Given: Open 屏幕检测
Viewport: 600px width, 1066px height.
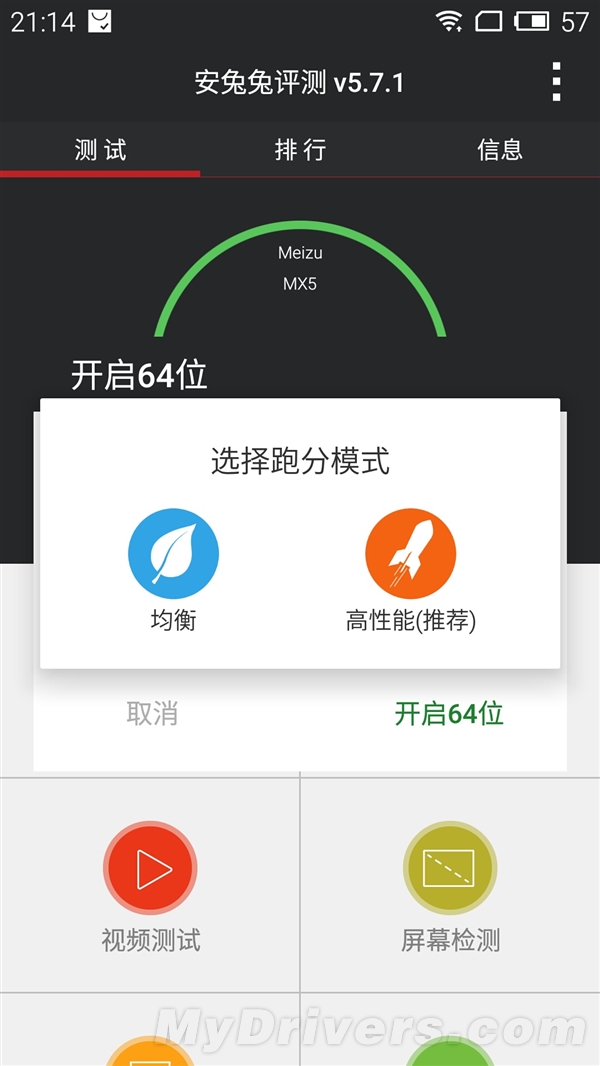Looking at the screenshot, I should (x=450, y=886).
